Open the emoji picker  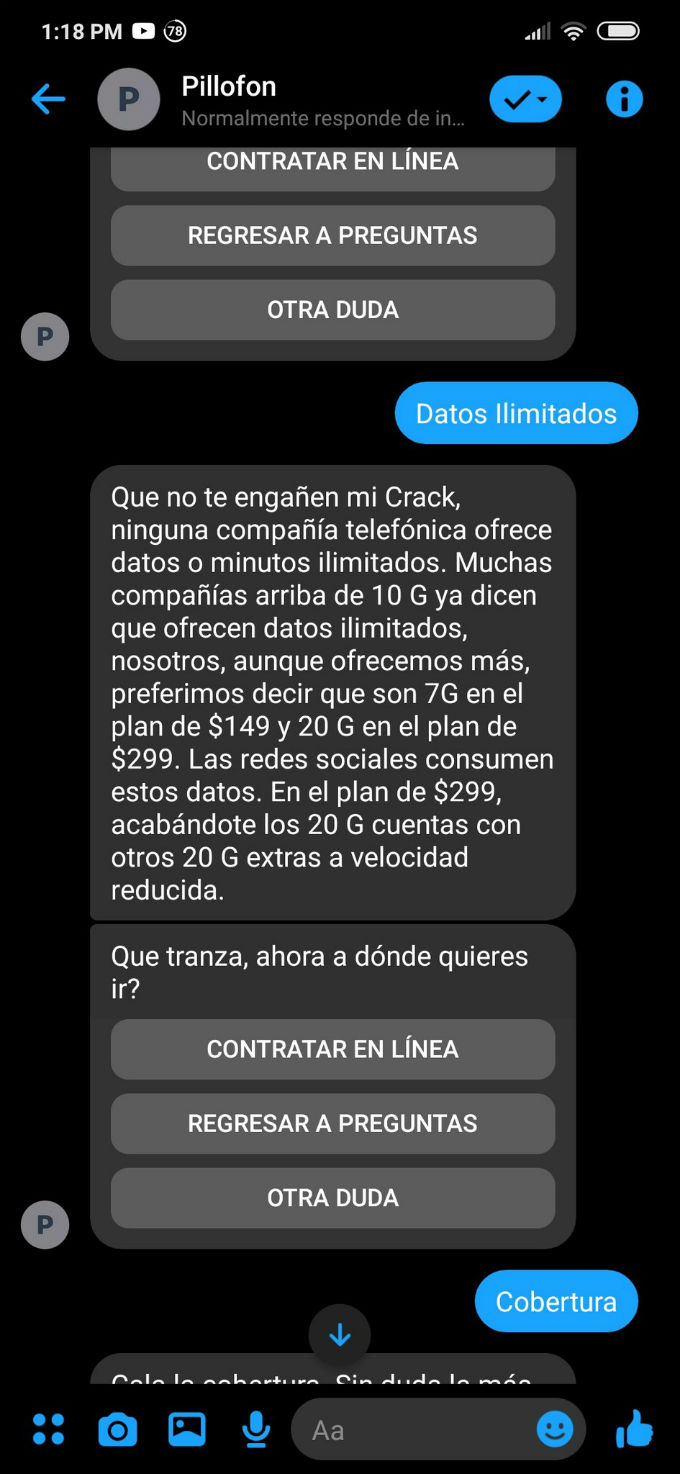(555, 1429)
